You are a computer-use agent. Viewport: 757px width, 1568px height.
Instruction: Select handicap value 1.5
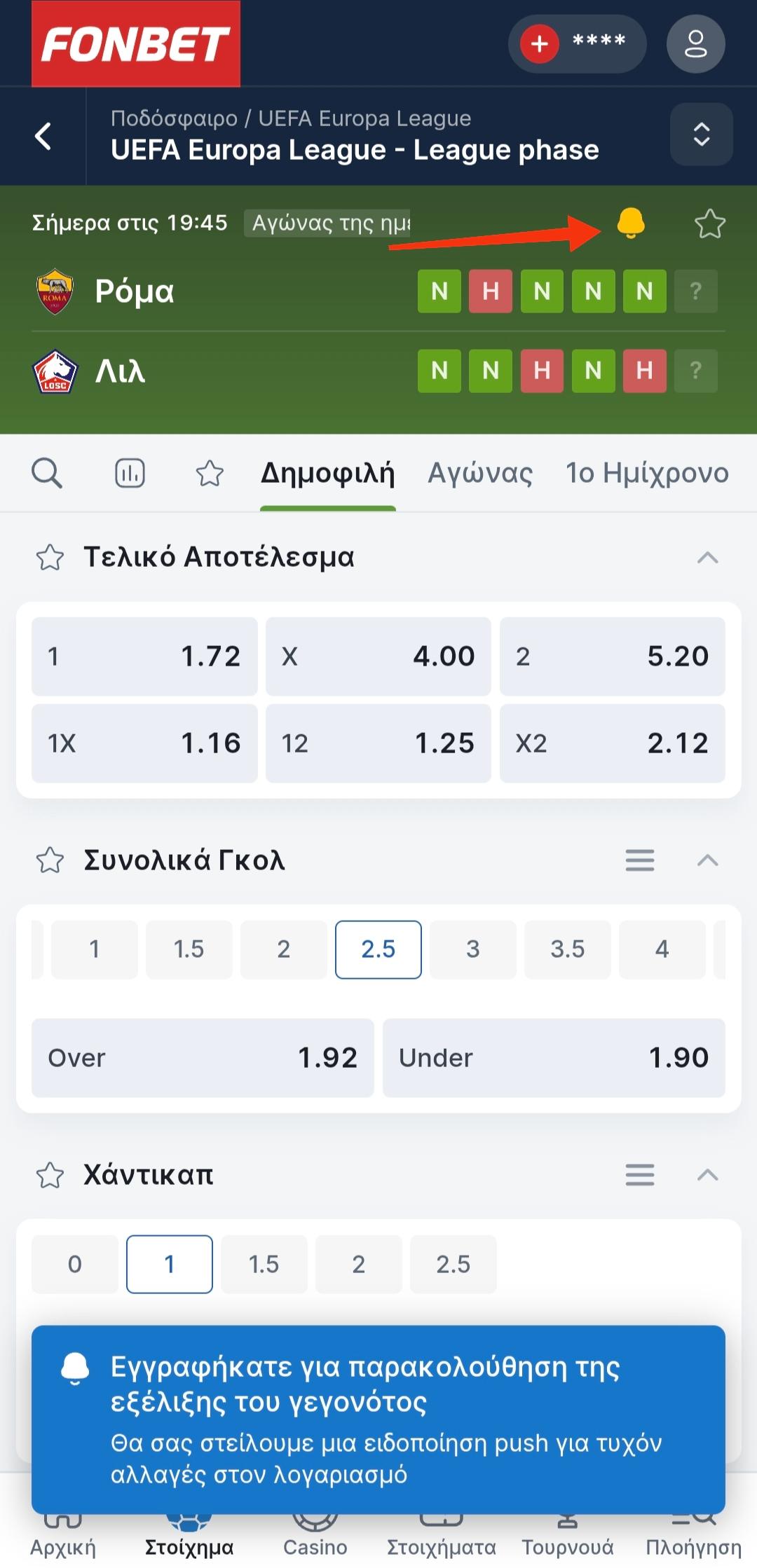click(264, 1265)
